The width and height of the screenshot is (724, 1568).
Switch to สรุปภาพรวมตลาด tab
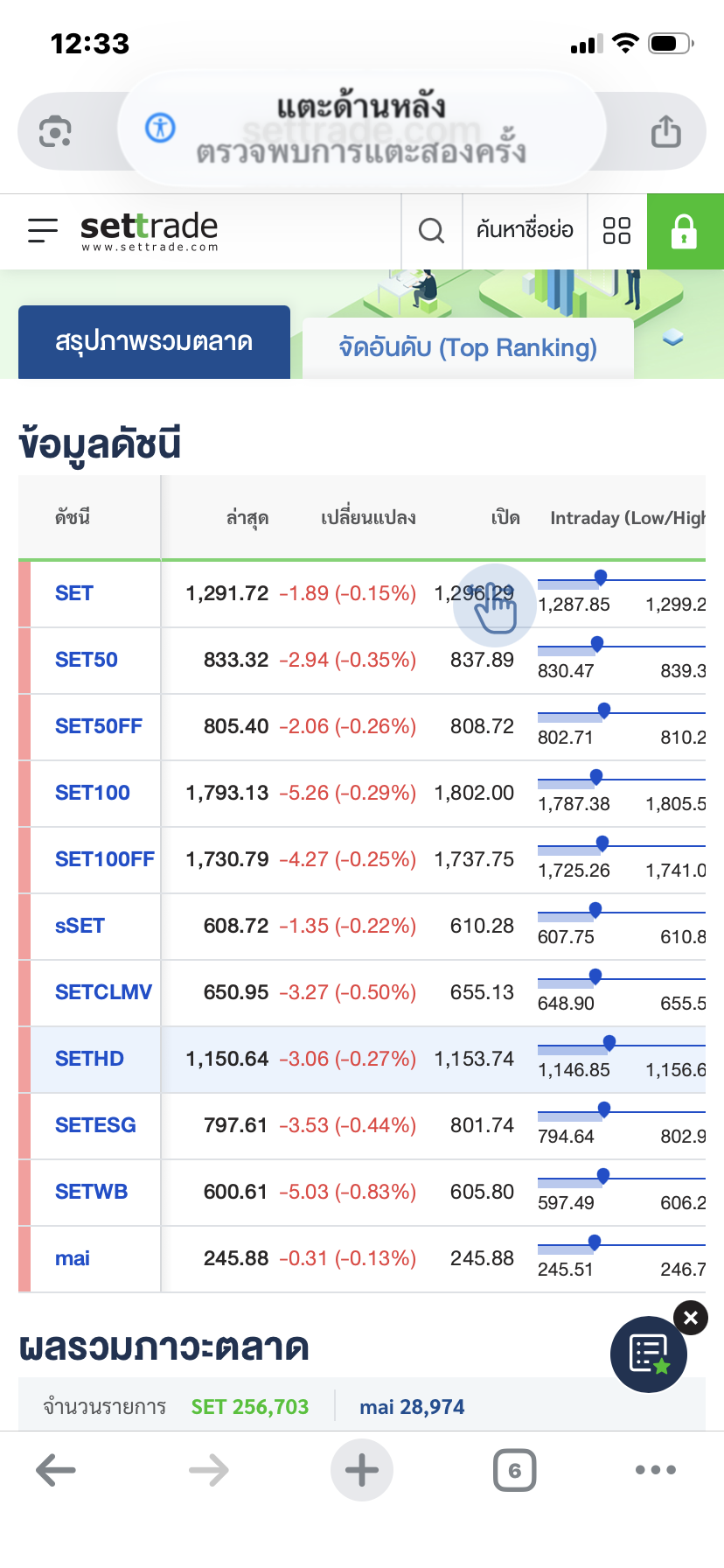(154, 342)
